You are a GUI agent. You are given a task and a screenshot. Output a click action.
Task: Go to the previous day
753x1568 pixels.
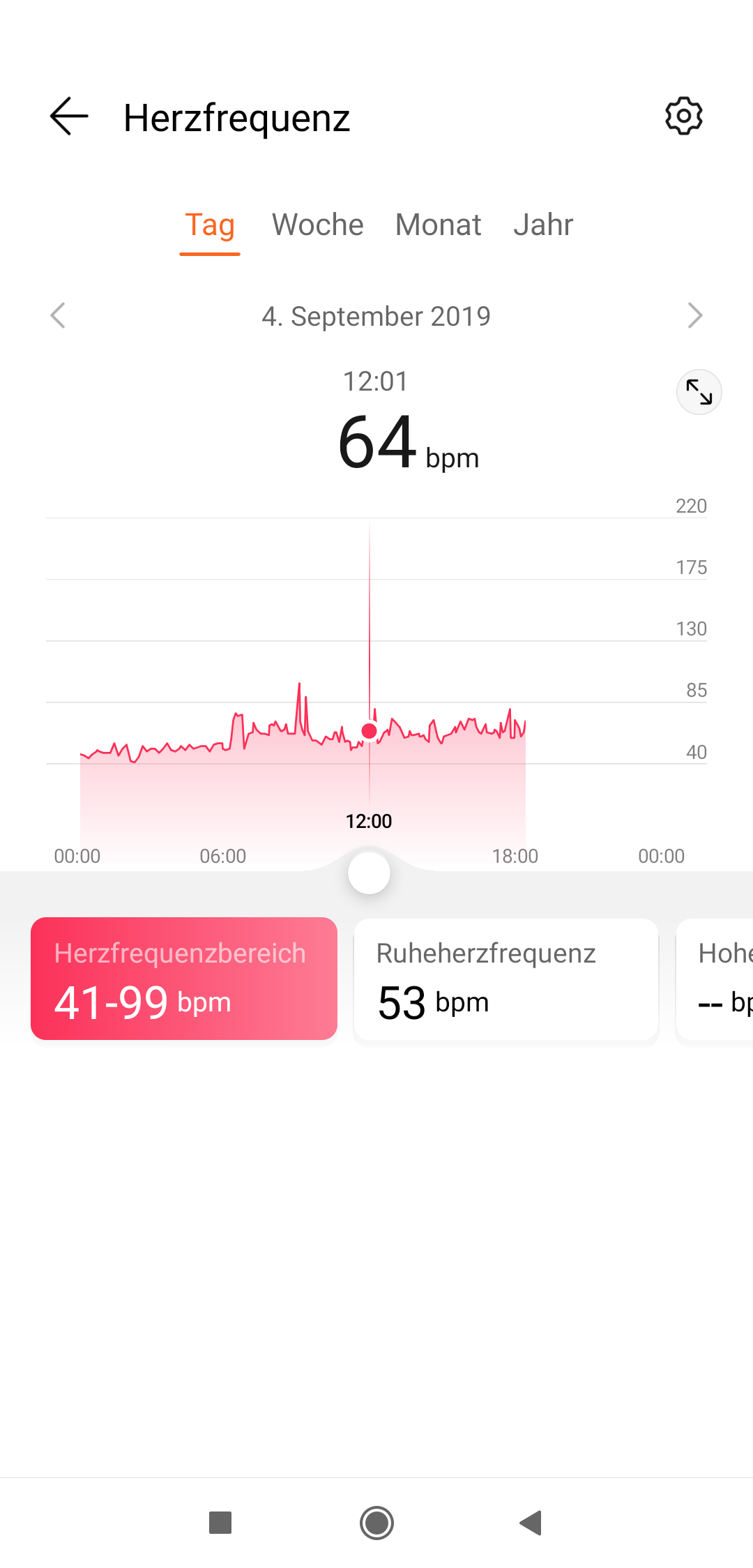[x=58, y=315]
